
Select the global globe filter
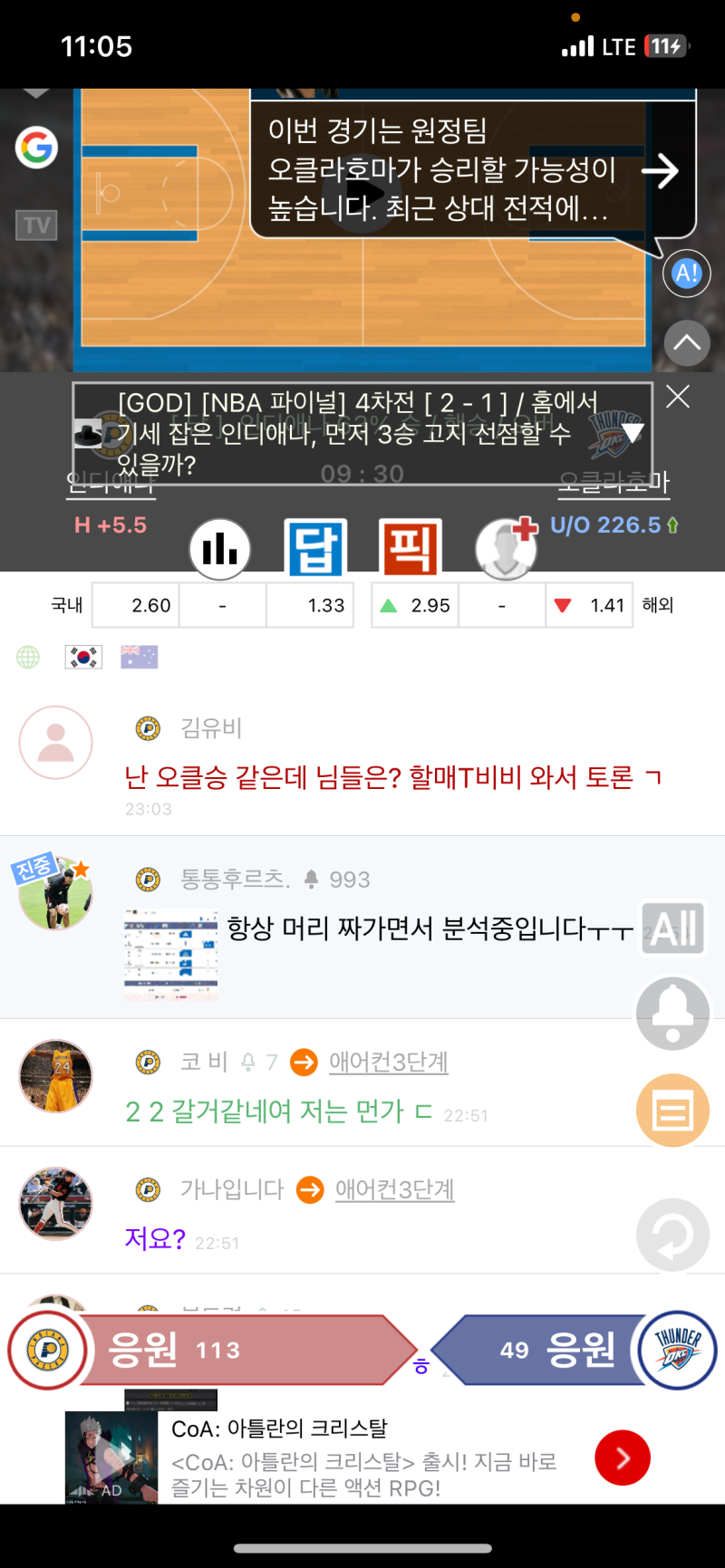(x=28, y=657)
